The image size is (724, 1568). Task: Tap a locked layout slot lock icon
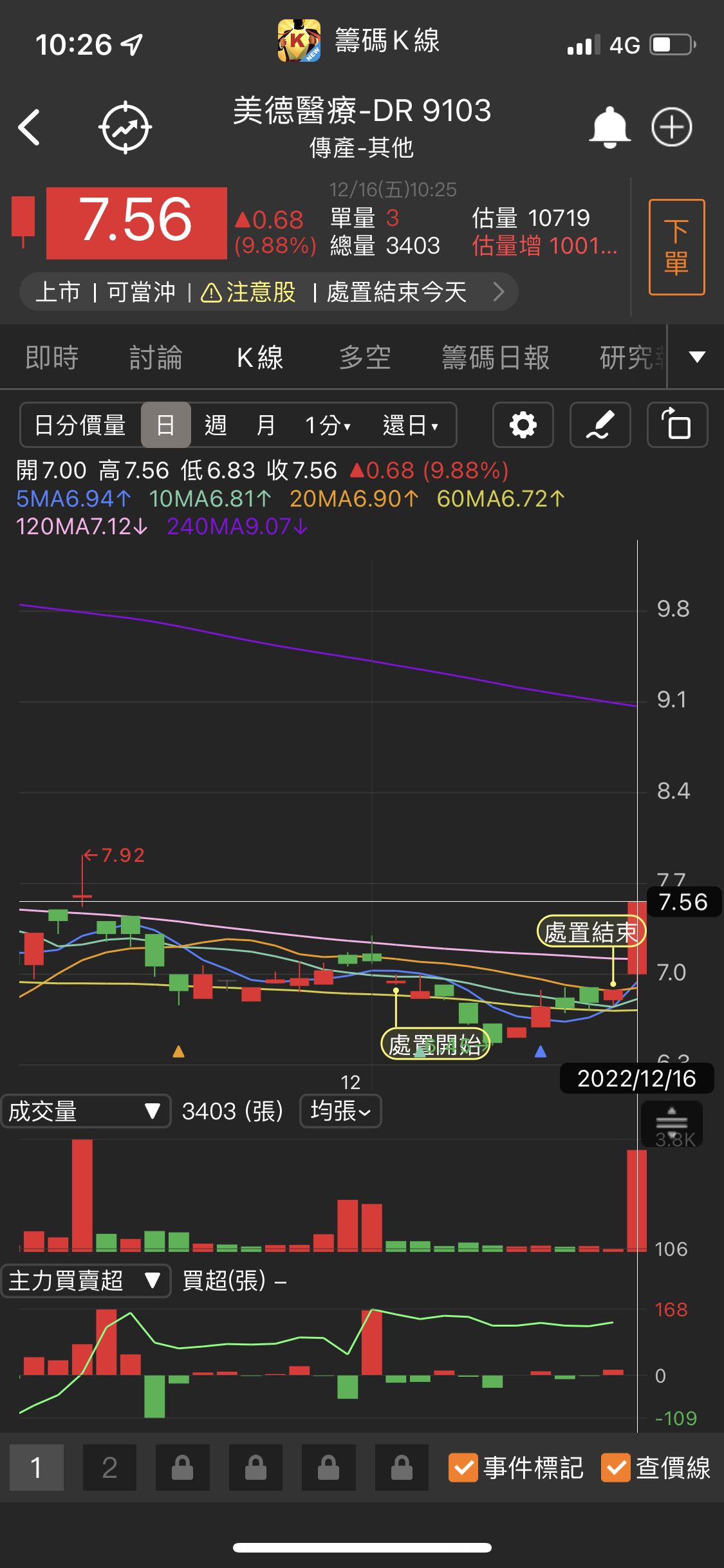(x=183, y=1470)
